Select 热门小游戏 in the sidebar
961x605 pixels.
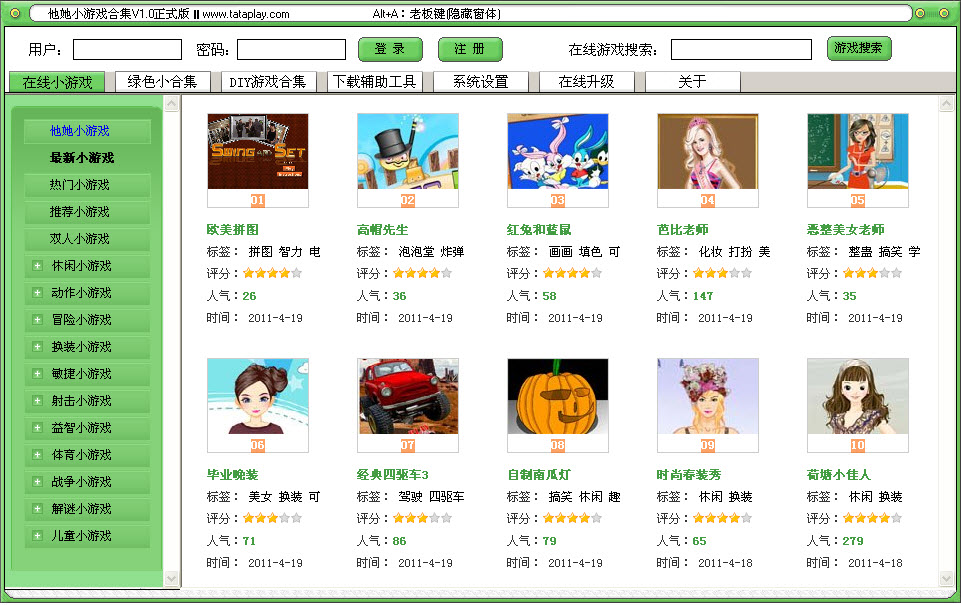pyautogui.click(x=80, y=185)
